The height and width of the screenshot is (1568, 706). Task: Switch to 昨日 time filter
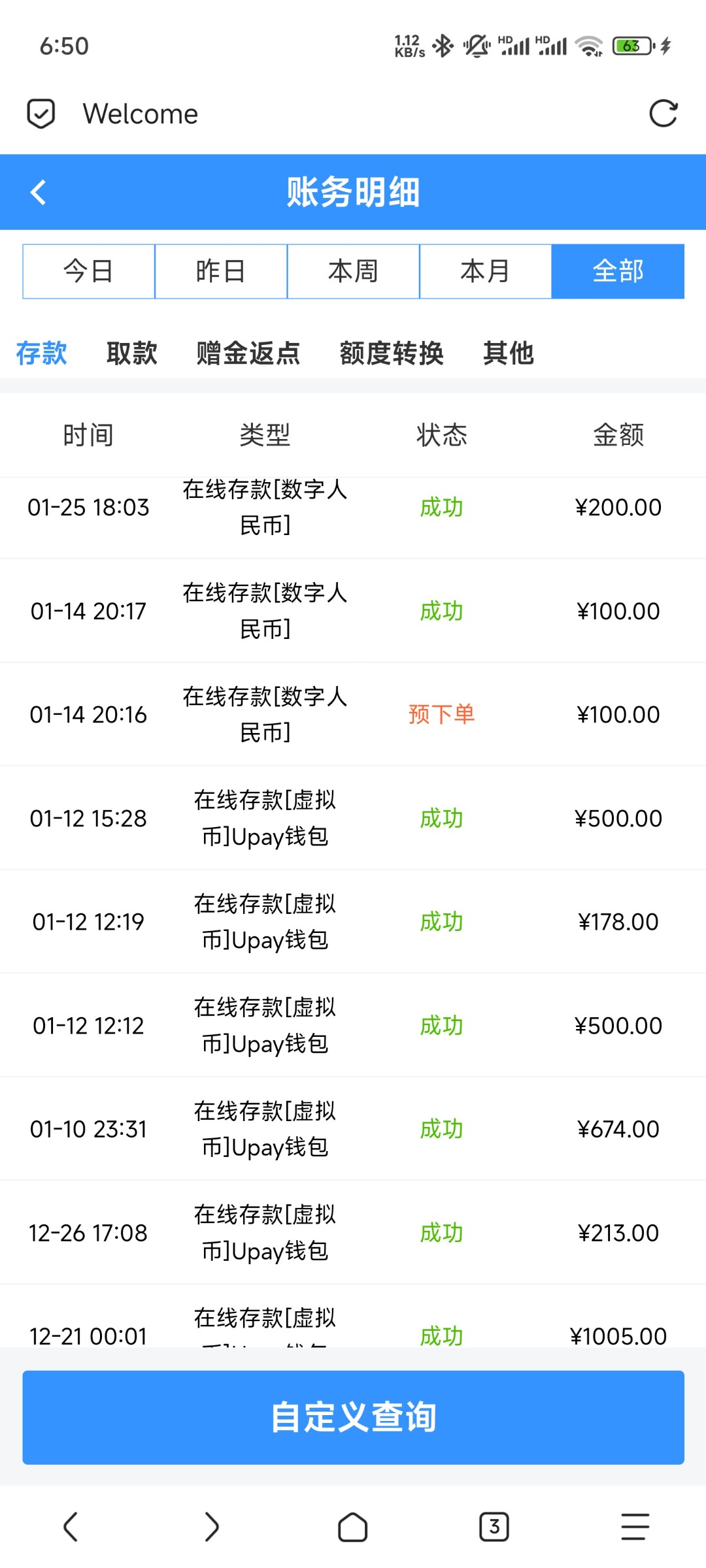coord(221,271)
